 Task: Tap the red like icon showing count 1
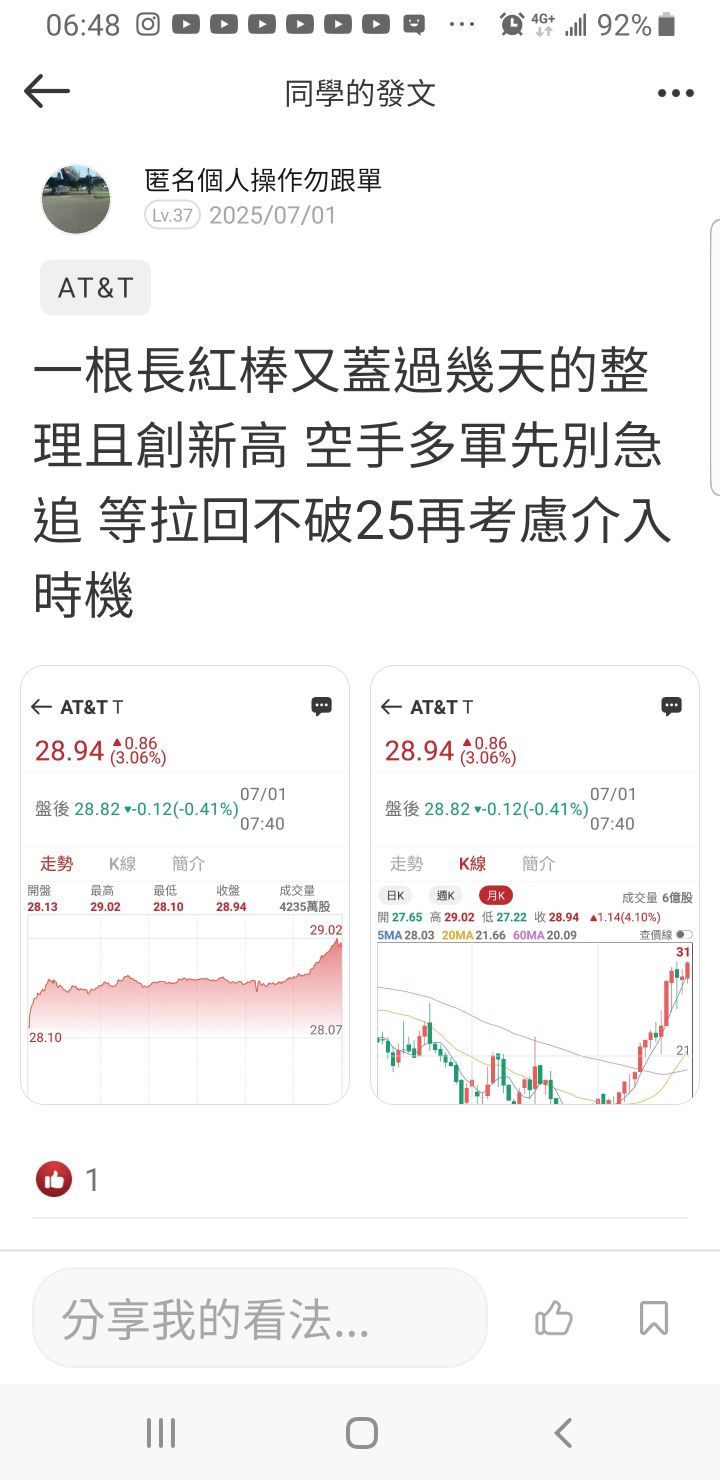coord(57,1179)
